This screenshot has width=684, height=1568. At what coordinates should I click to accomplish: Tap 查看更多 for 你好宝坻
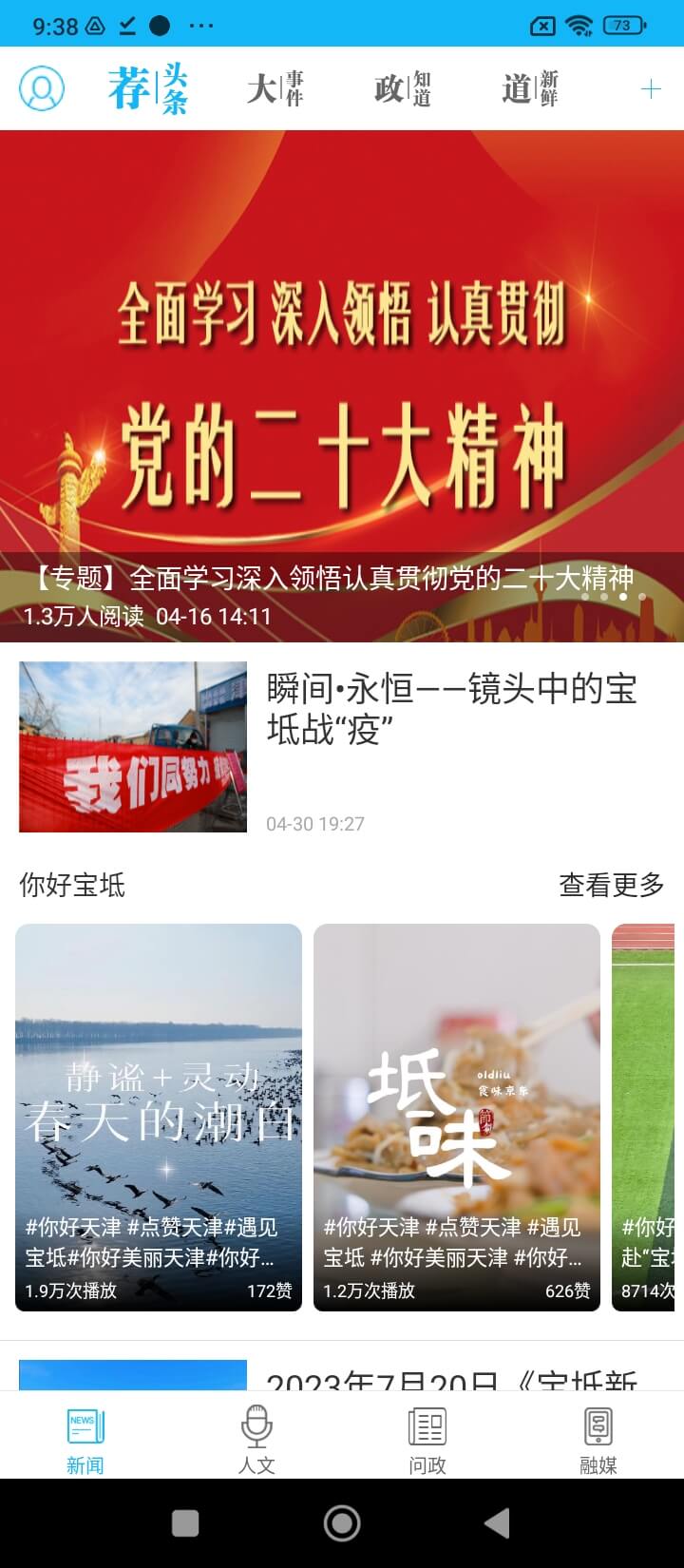pos(611,885)
